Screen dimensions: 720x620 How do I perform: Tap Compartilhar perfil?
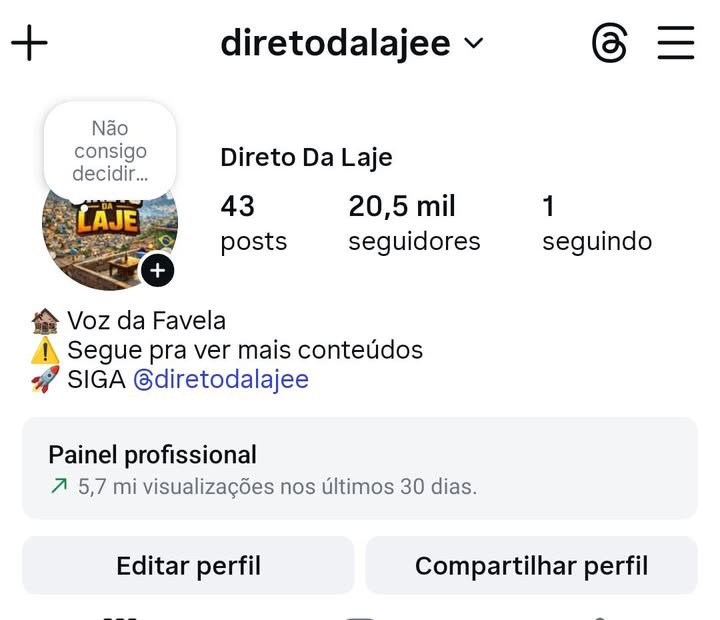(x=531, y=566)
